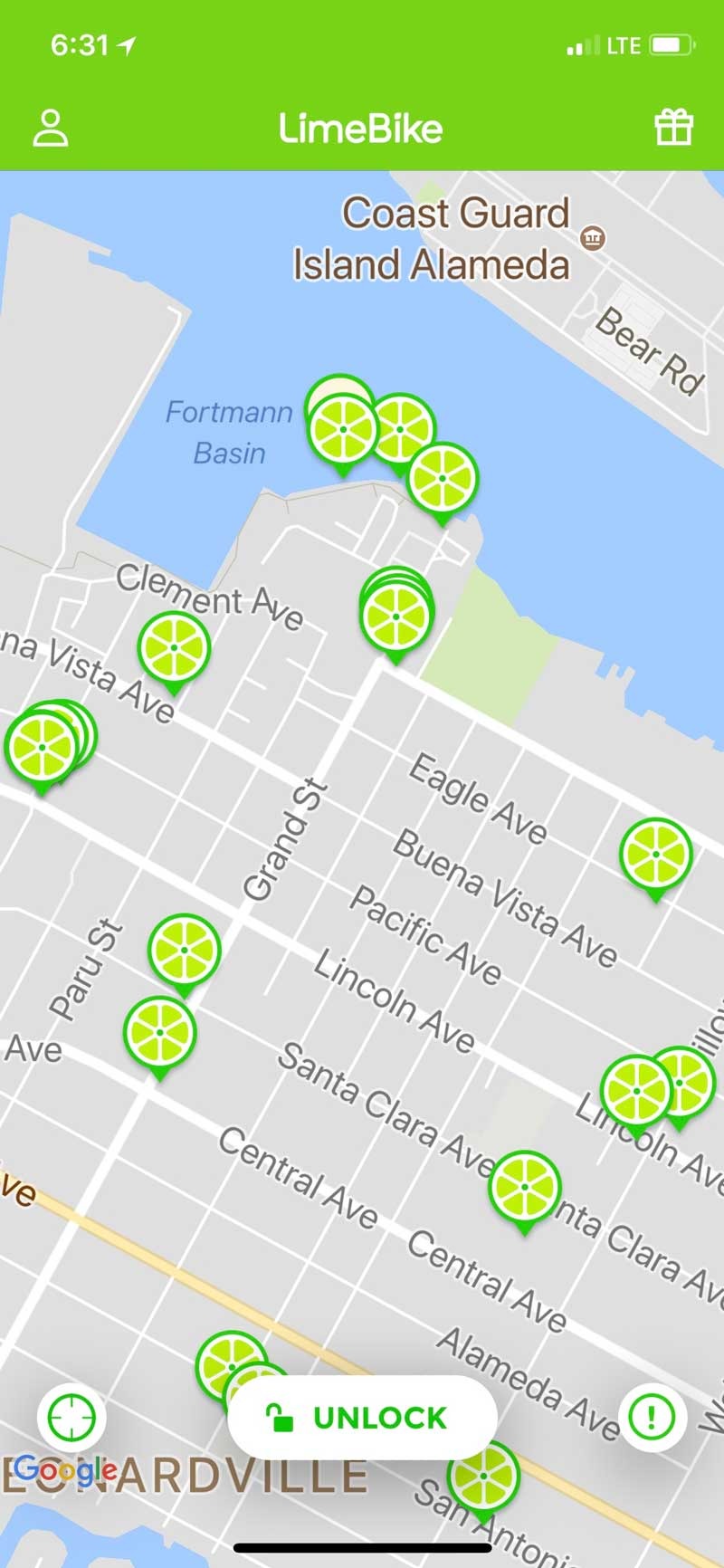Screen dimensions: 724x1568
Task: Select the bike marker near Clement Ave
Action: pyautogui.click(x=174, y=648)
